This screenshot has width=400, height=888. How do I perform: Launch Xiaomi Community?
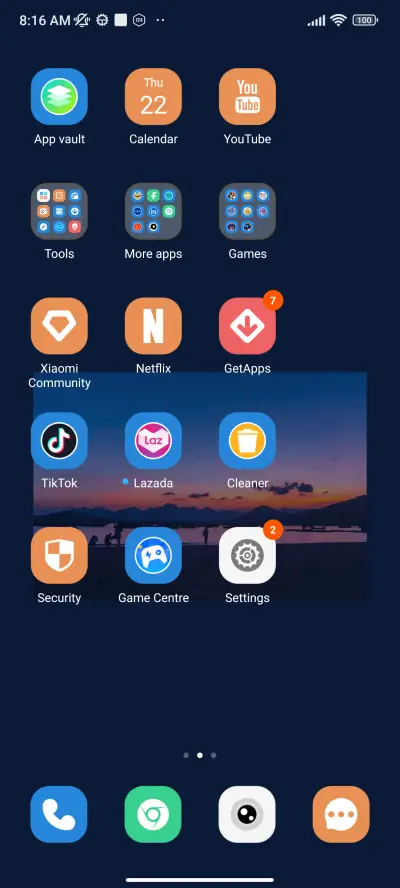59,326
